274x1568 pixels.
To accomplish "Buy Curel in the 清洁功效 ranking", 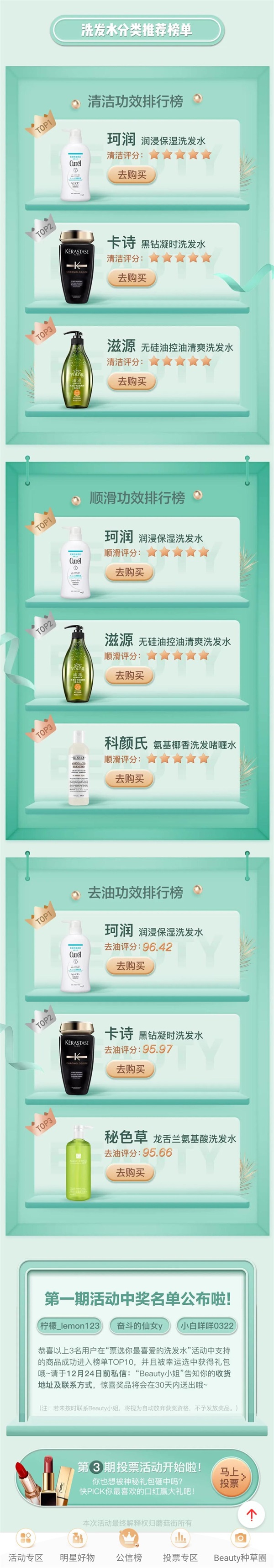I will coord(132,175).
